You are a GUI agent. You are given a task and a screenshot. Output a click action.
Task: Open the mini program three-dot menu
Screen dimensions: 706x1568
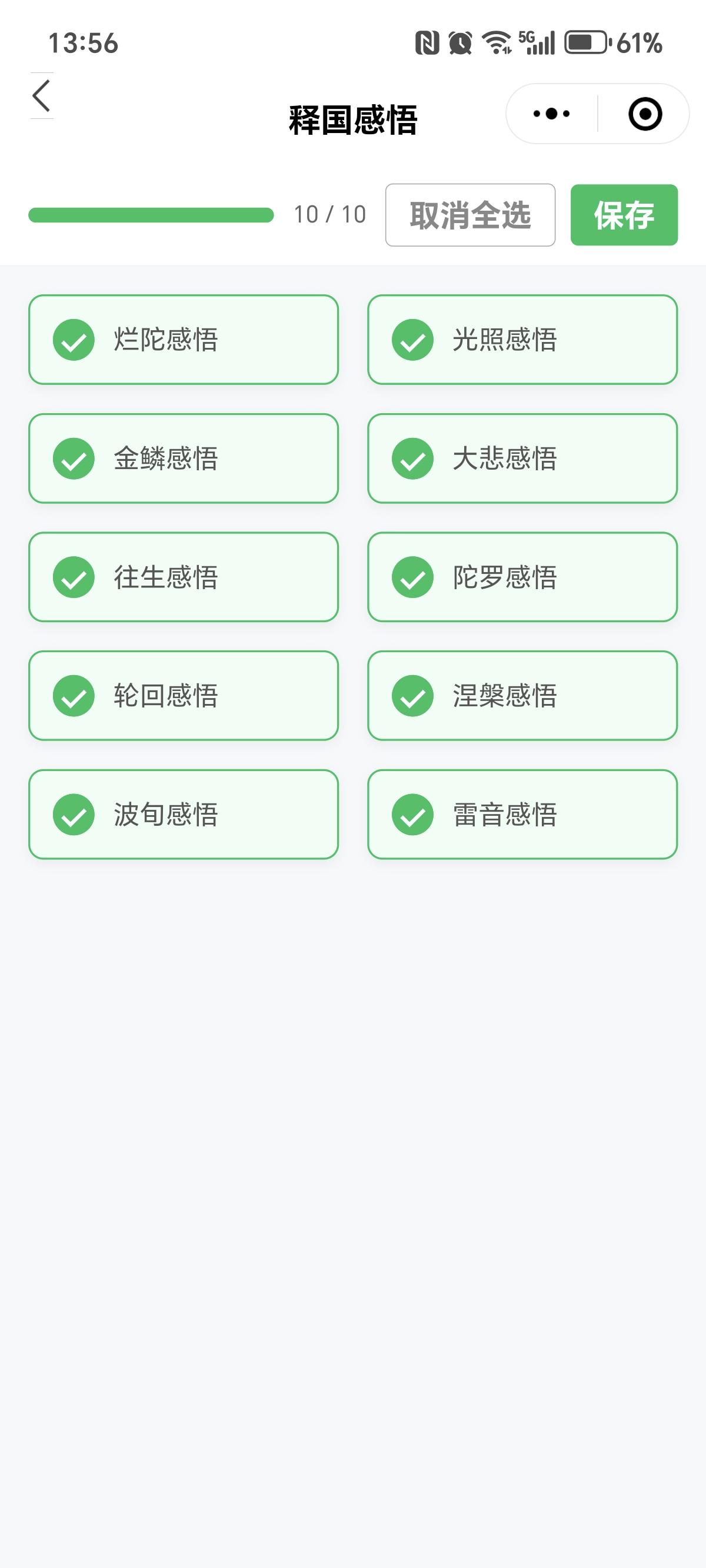[x=551, y=114]
